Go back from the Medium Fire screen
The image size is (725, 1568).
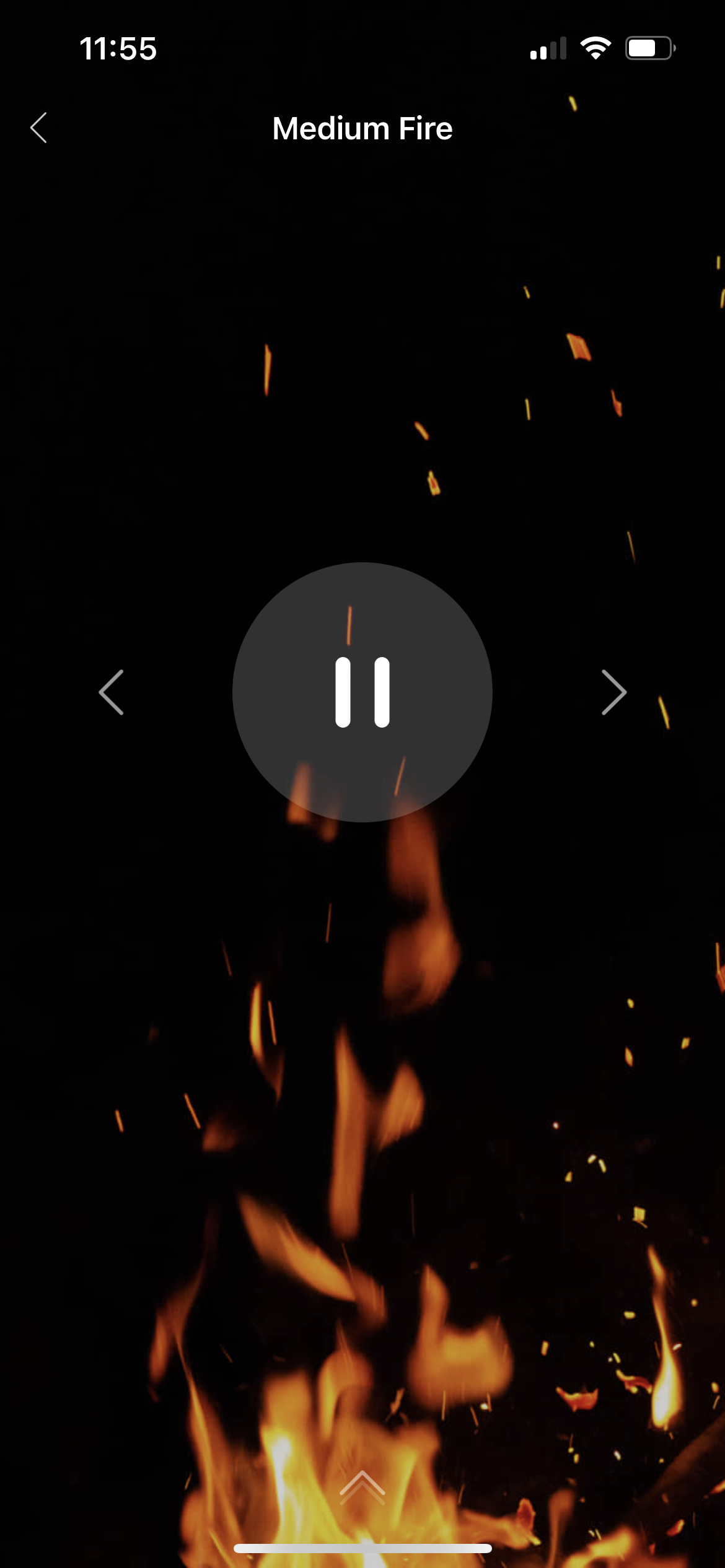tap(38, 128)
